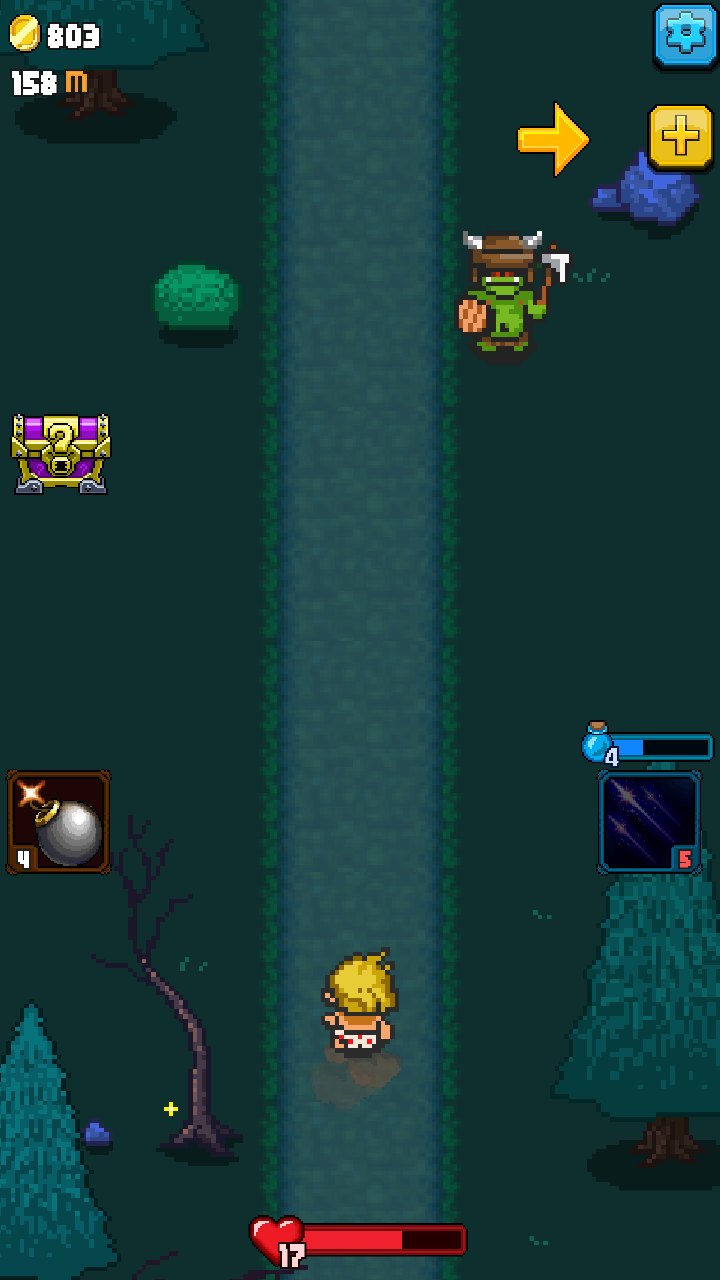This screenshot has height=1280, width=720.
Task: Use the bomb item
Action: [58, 822]
